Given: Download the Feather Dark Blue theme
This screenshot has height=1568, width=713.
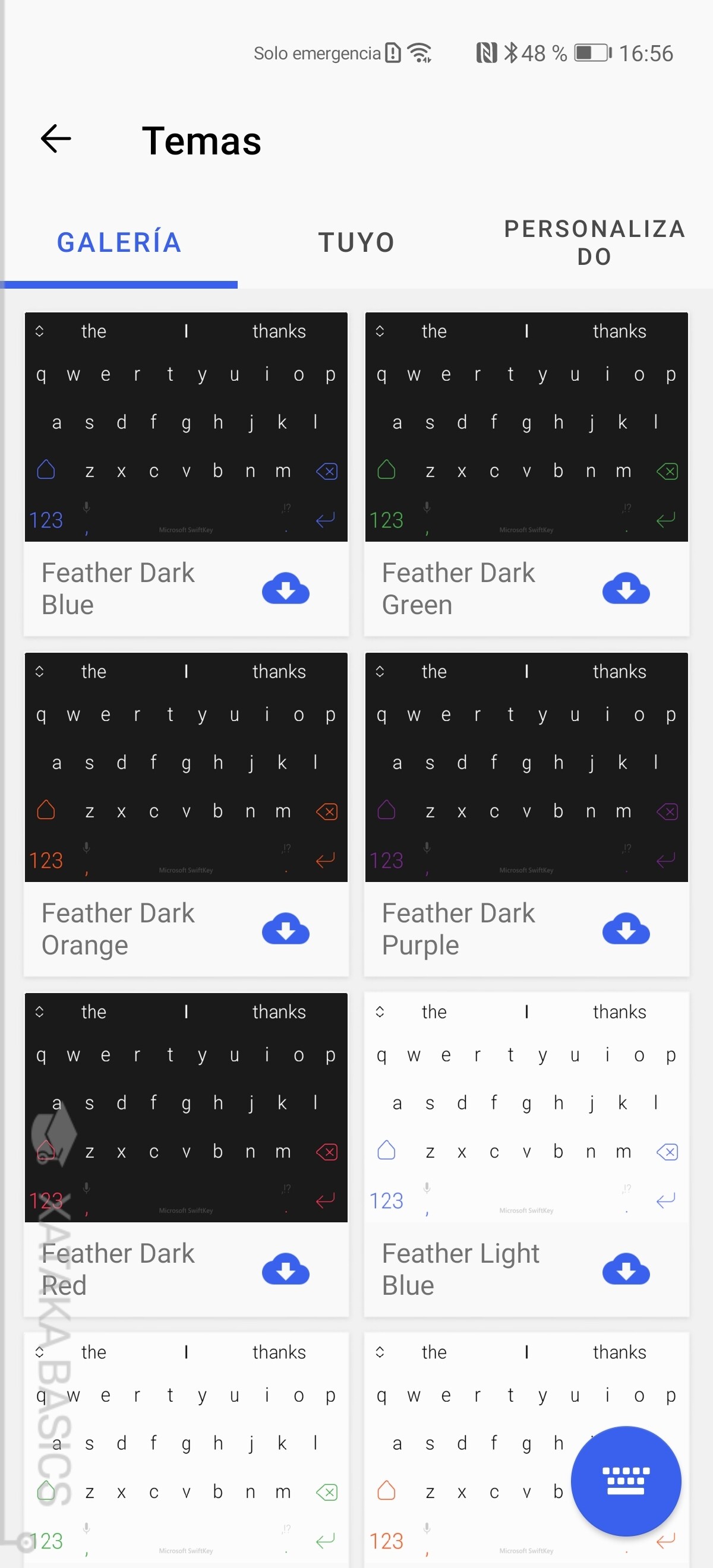Looking at the screenshot, I should coord(286,589).
